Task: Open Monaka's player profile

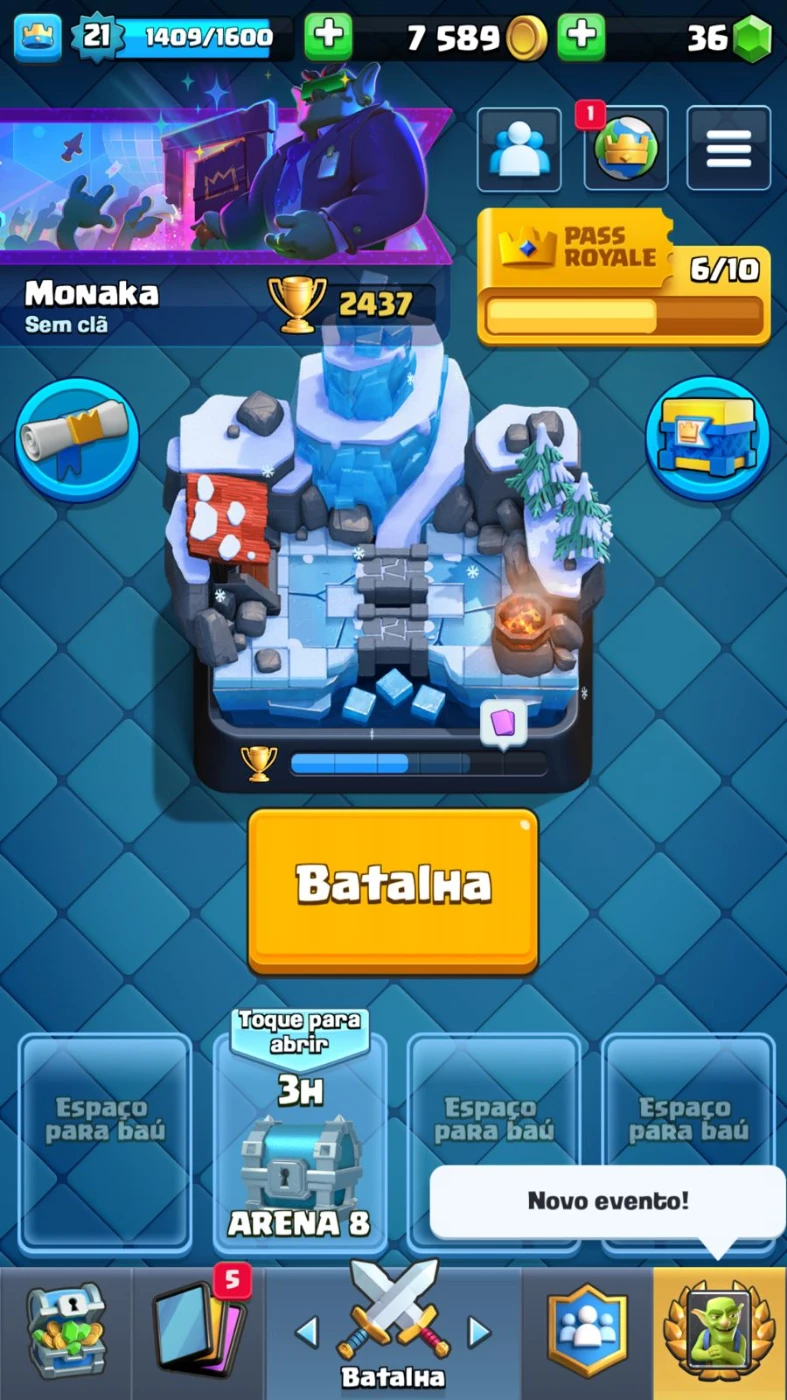Action: [x=92, y=304]
